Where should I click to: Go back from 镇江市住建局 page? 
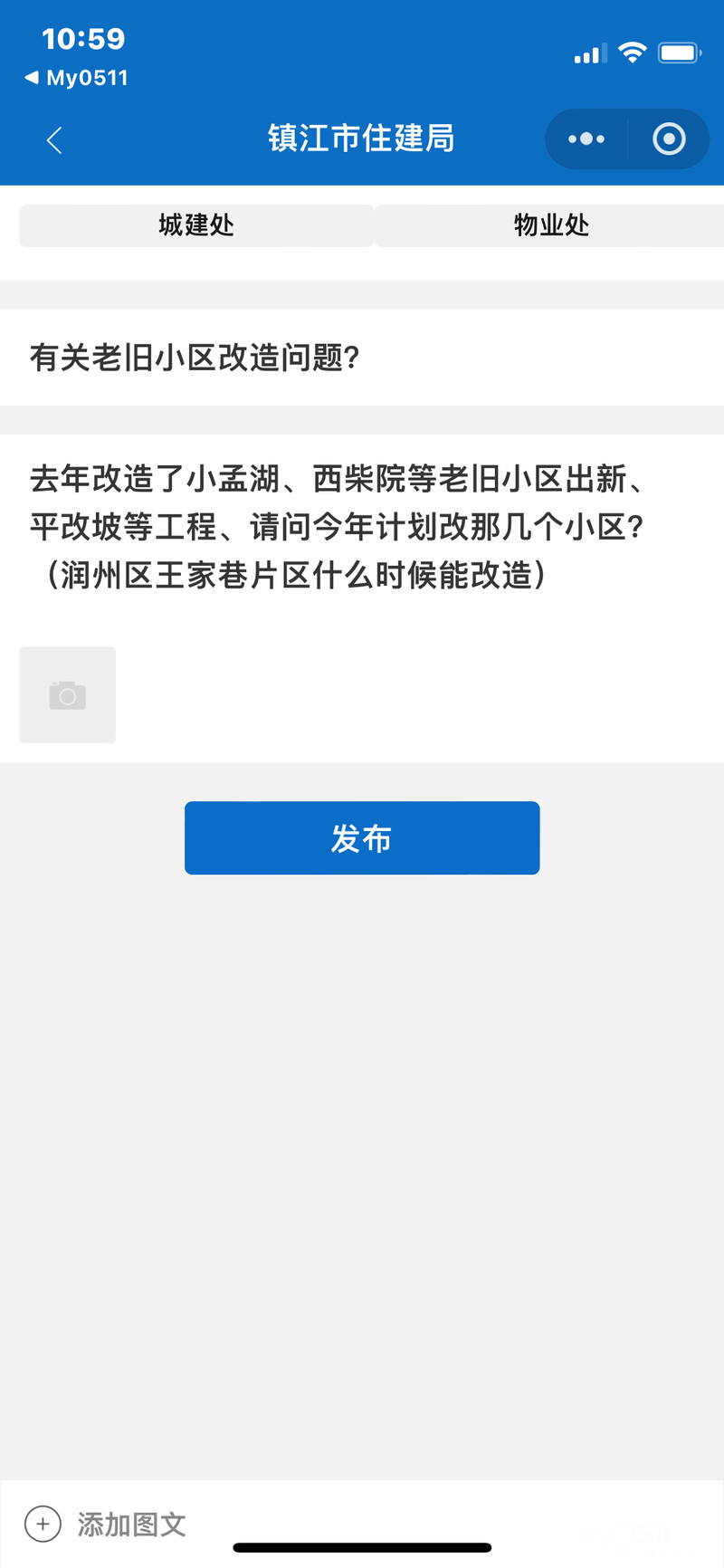pyautogui.click(x=54, y=140)
